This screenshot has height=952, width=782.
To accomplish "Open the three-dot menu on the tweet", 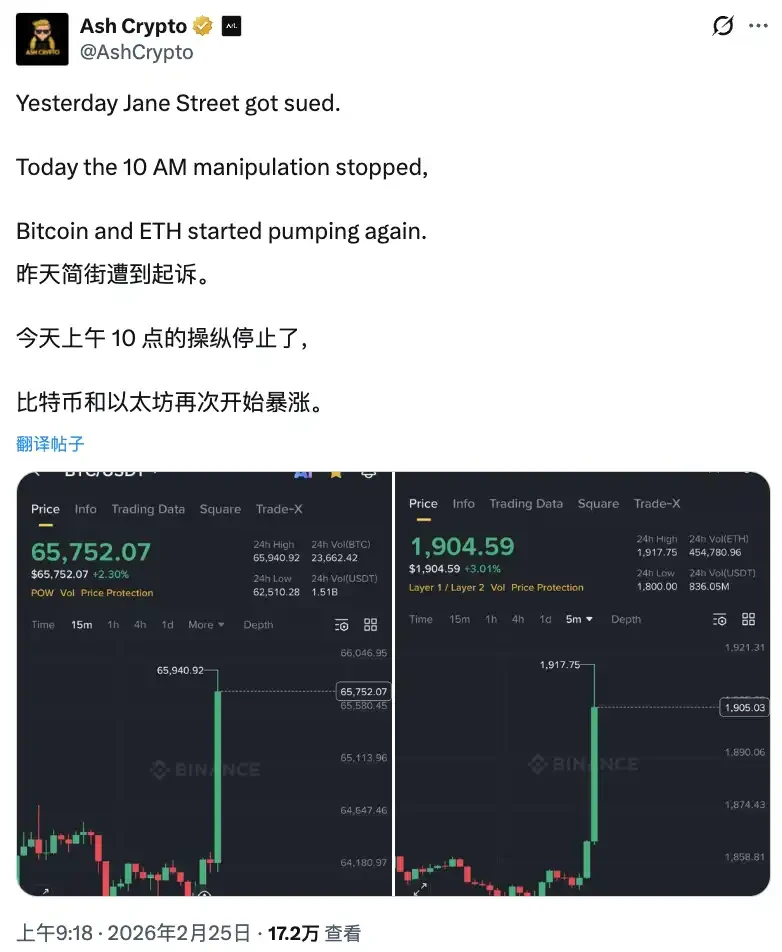I will click(758, 25).
